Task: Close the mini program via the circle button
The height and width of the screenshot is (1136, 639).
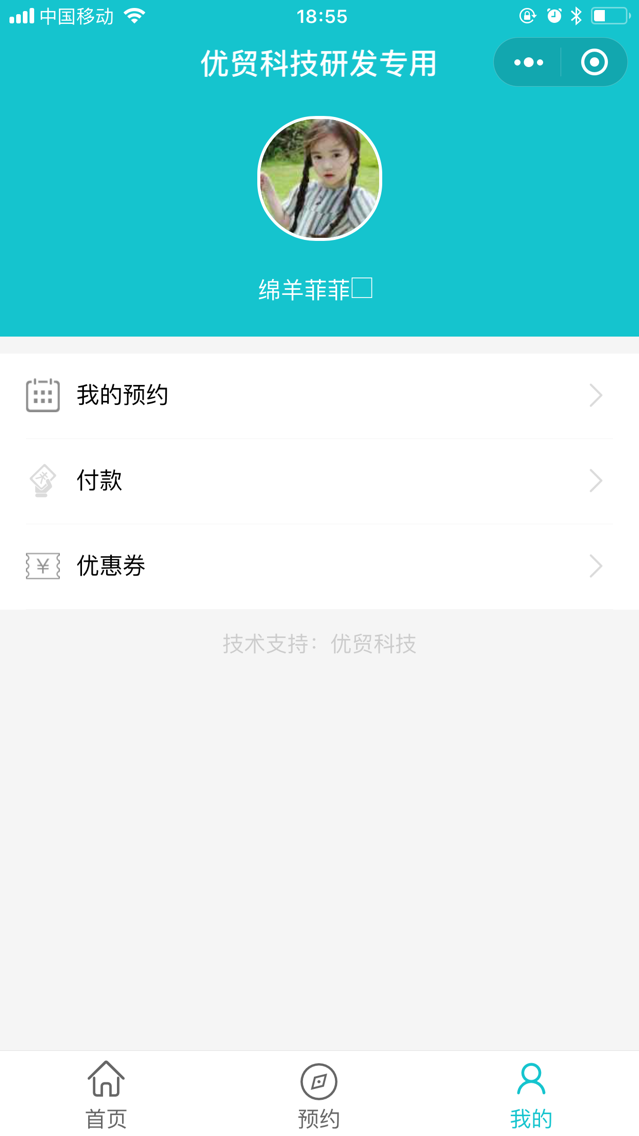Action: [594, 63]
